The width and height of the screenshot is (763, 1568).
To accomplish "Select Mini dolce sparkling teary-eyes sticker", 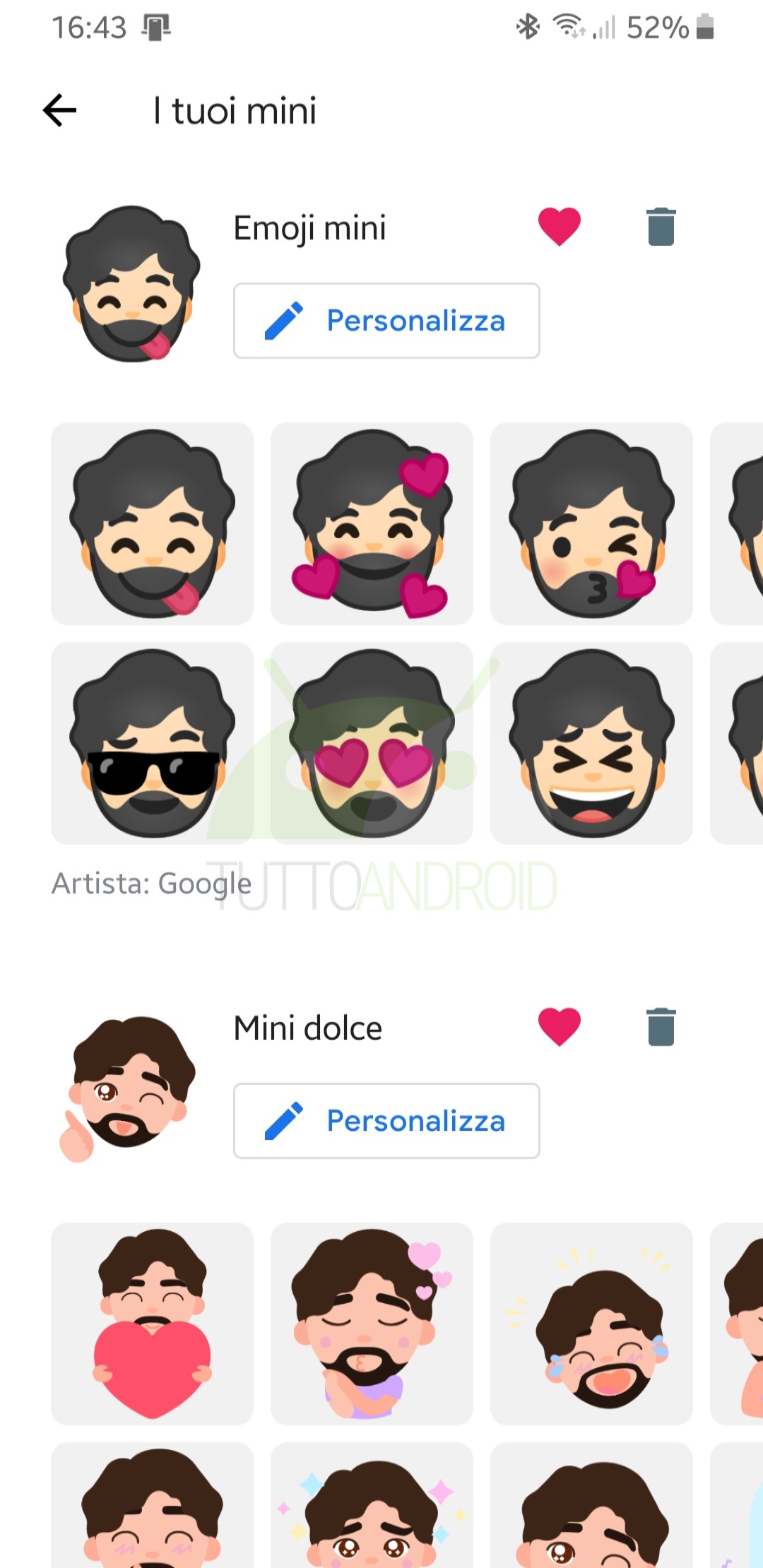I will (372, 1505).
